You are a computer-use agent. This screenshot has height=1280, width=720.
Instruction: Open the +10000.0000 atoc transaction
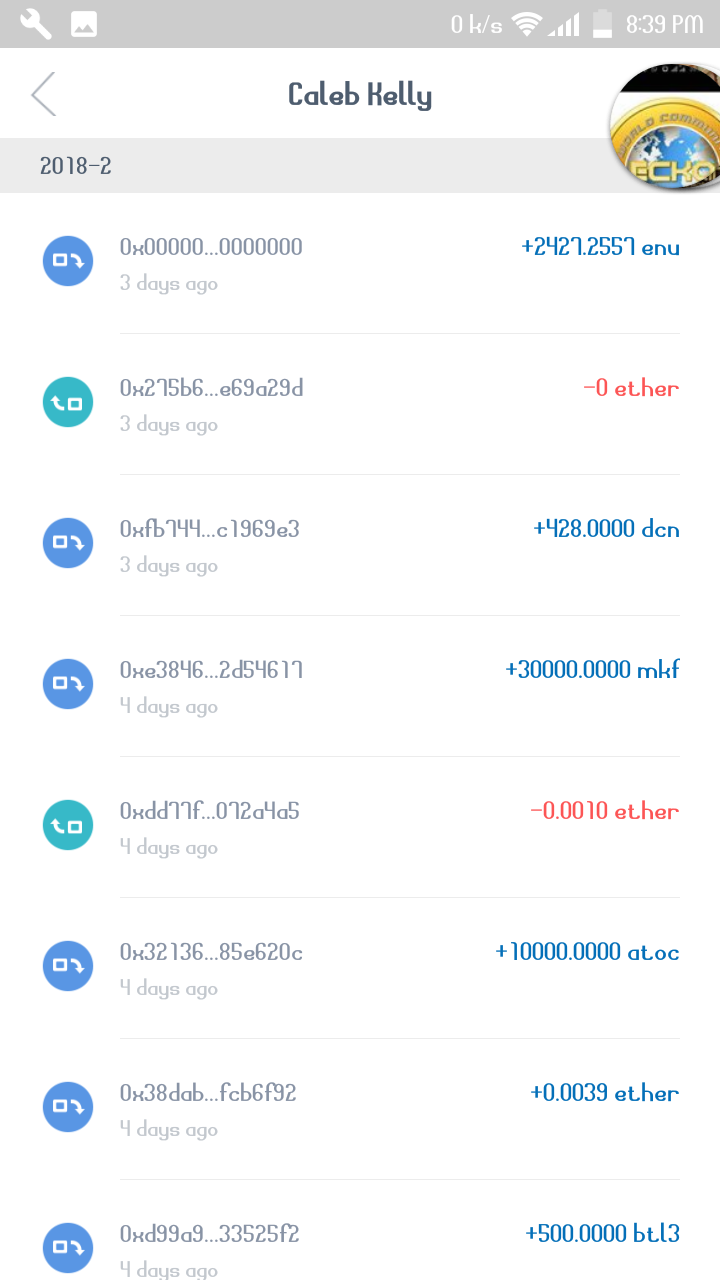coord(360,968)
